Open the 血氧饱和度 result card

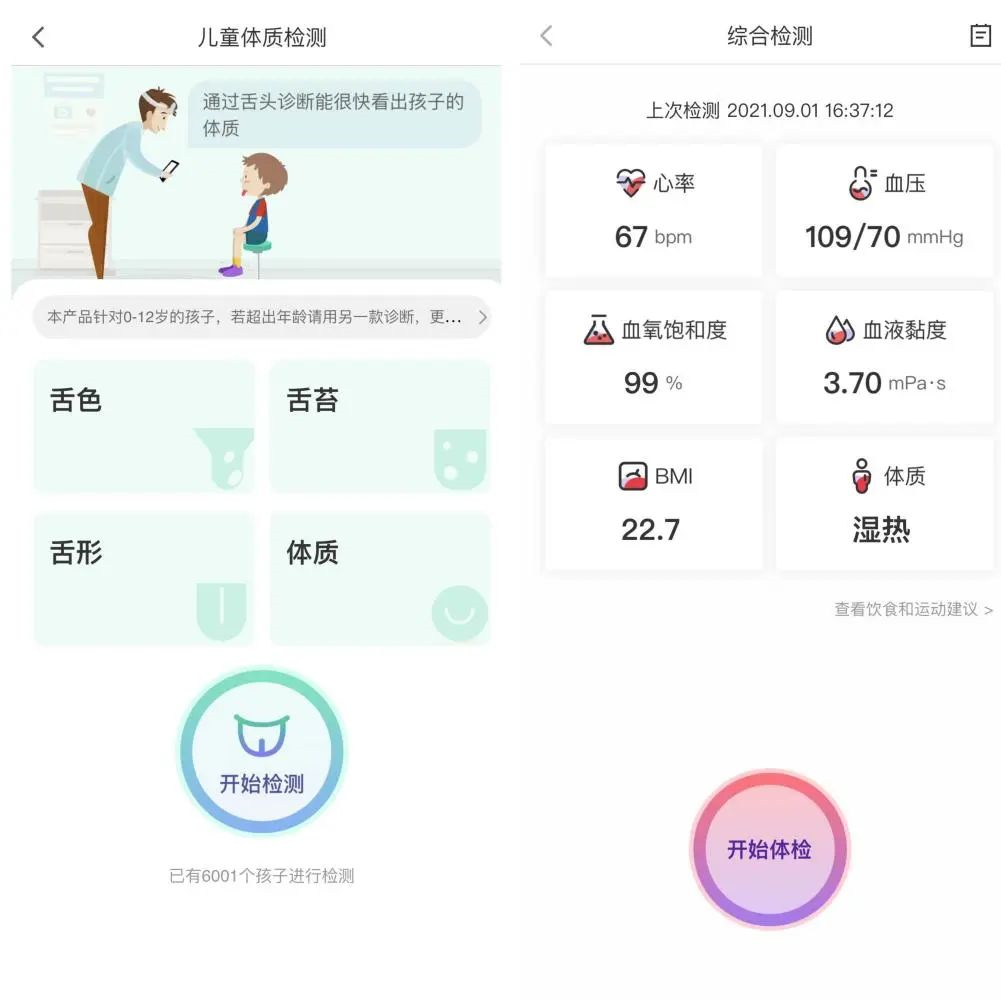(x=654, y=357)
